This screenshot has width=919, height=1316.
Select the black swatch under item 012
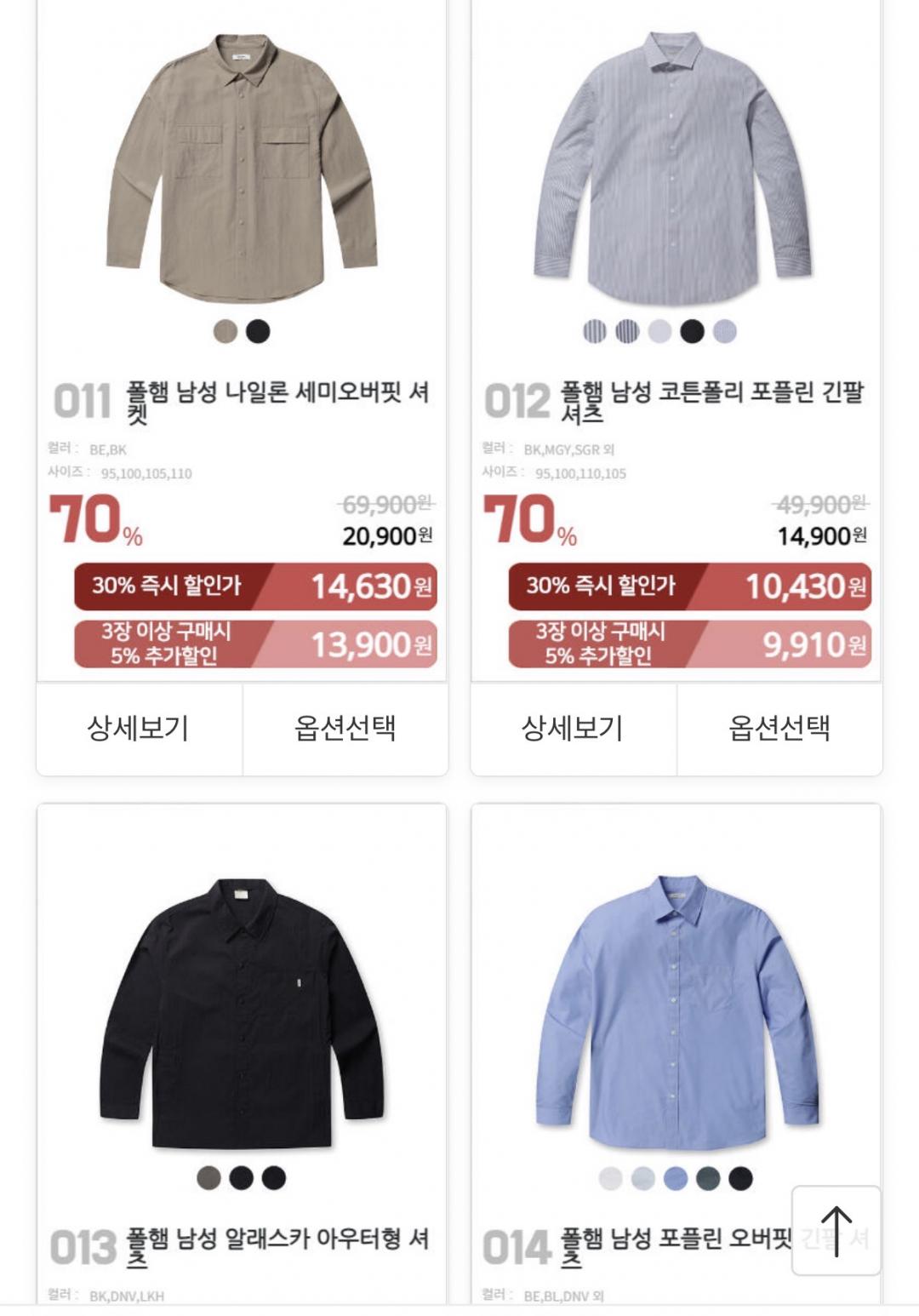tap(692, 331)
